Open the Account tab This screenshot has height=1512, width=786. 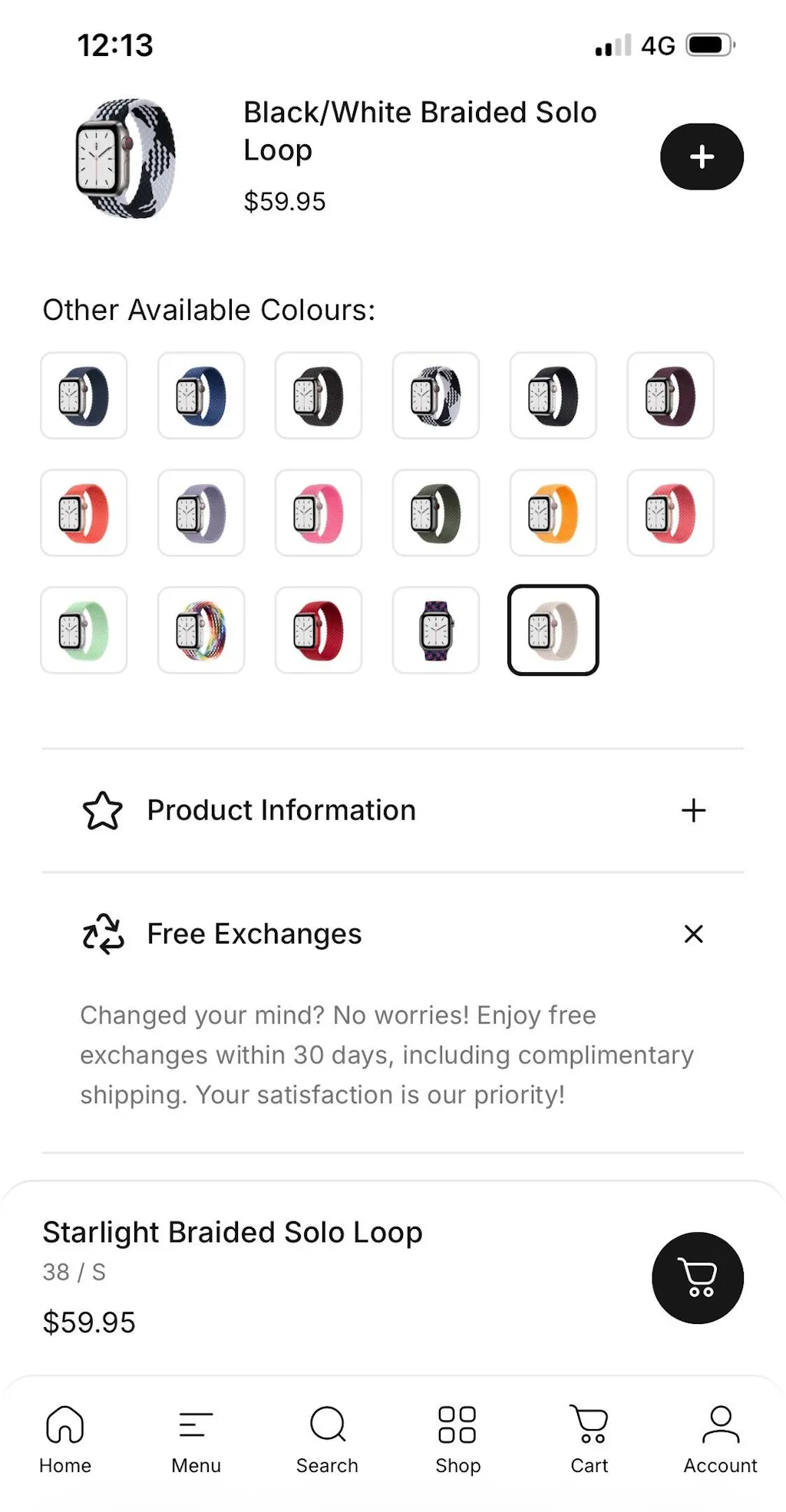pyautogui.click(x=720, y=1439)
